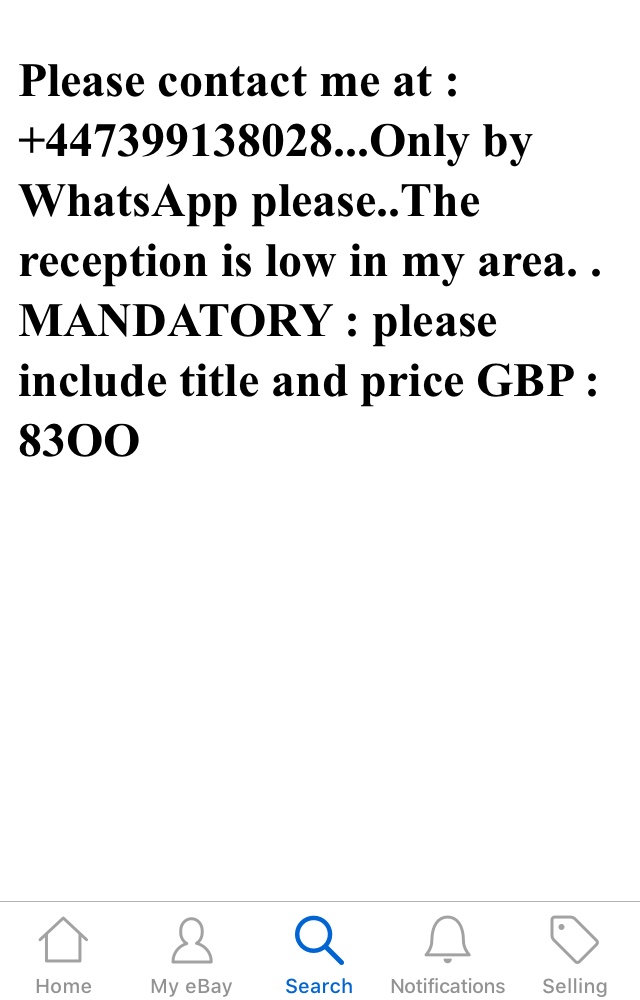
Task: Open the Notifications tab
Action: (447, 955)
